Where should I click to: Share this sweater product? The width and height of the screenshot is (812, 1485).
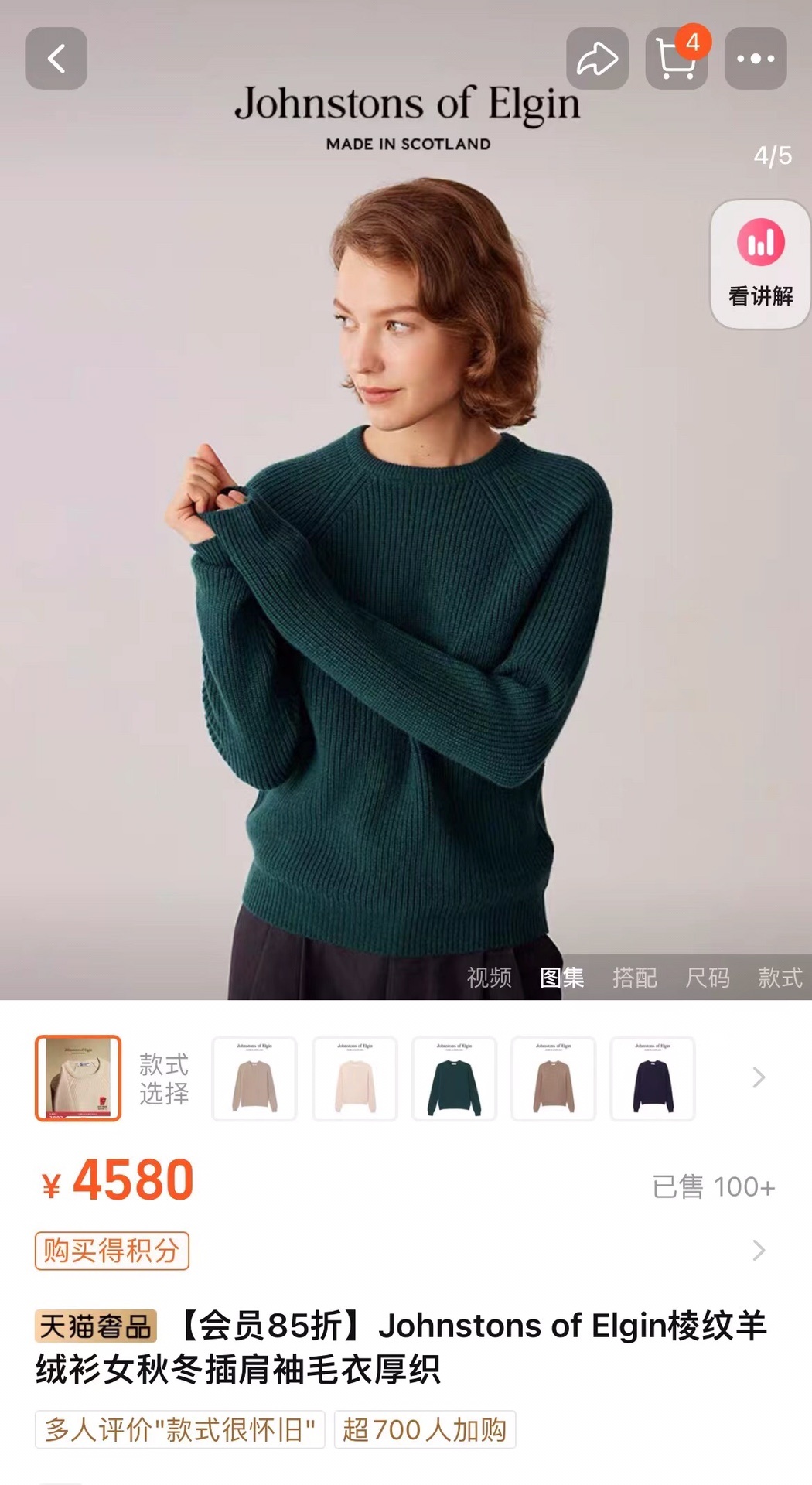pyautogui.click(x=597, y=59)
